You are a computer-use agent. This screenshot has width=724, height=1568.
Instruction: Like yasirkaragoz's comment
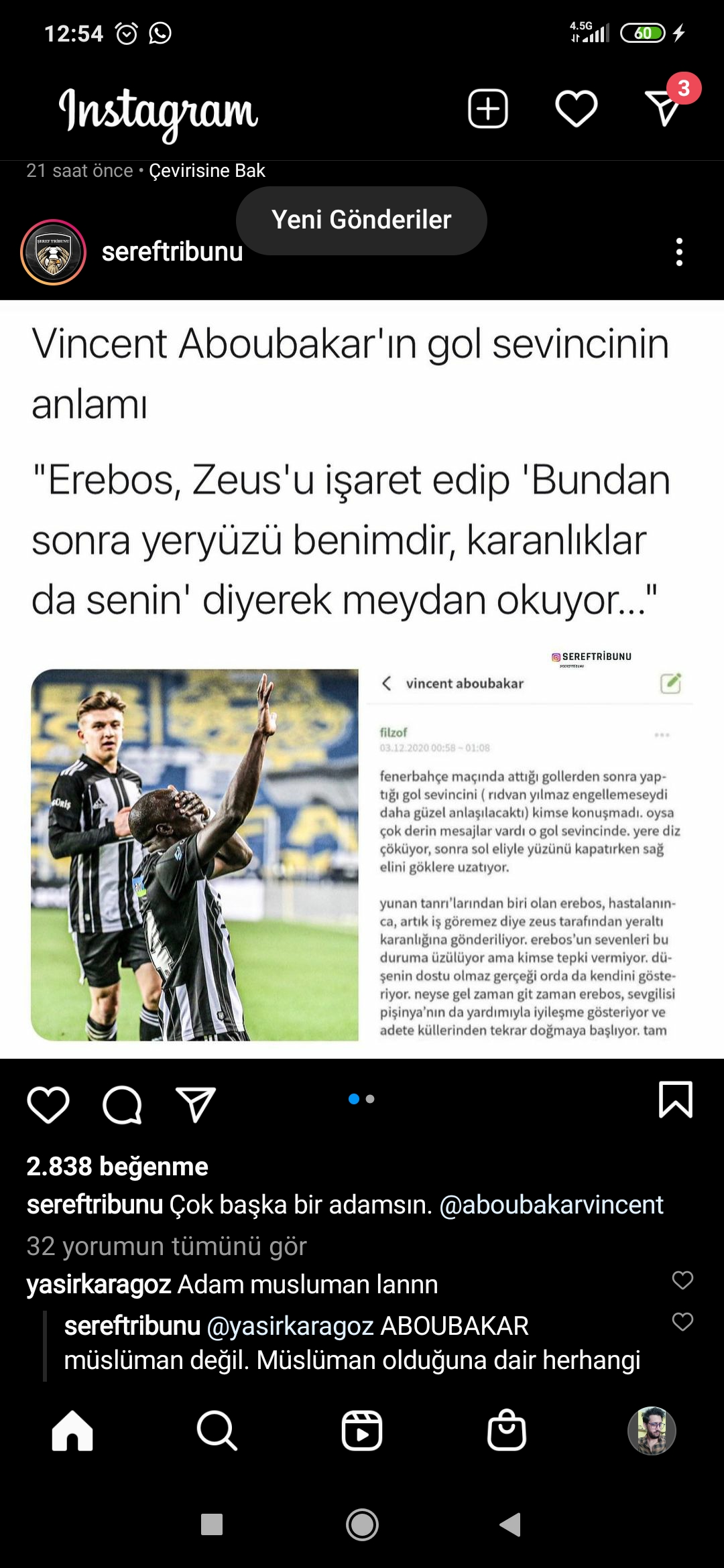click(x=682, y=1280)
